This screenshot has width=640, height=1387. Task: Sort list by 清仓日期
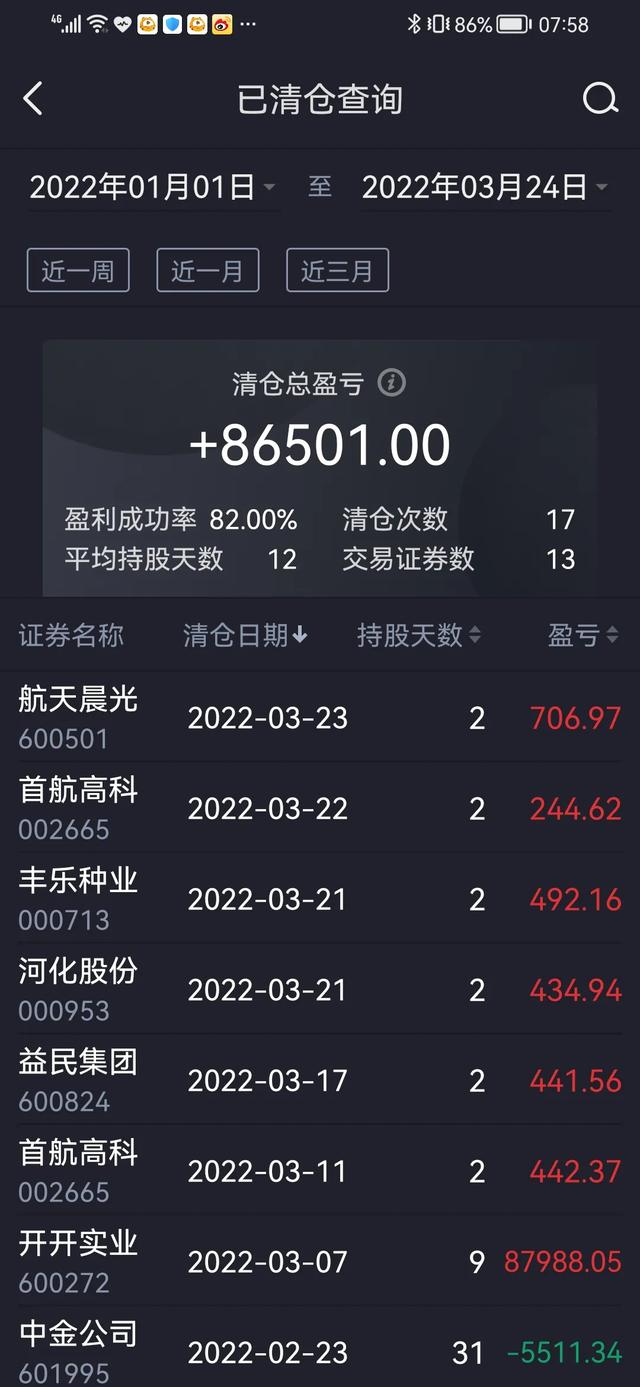pyautogui.click(x=246, y=635)
